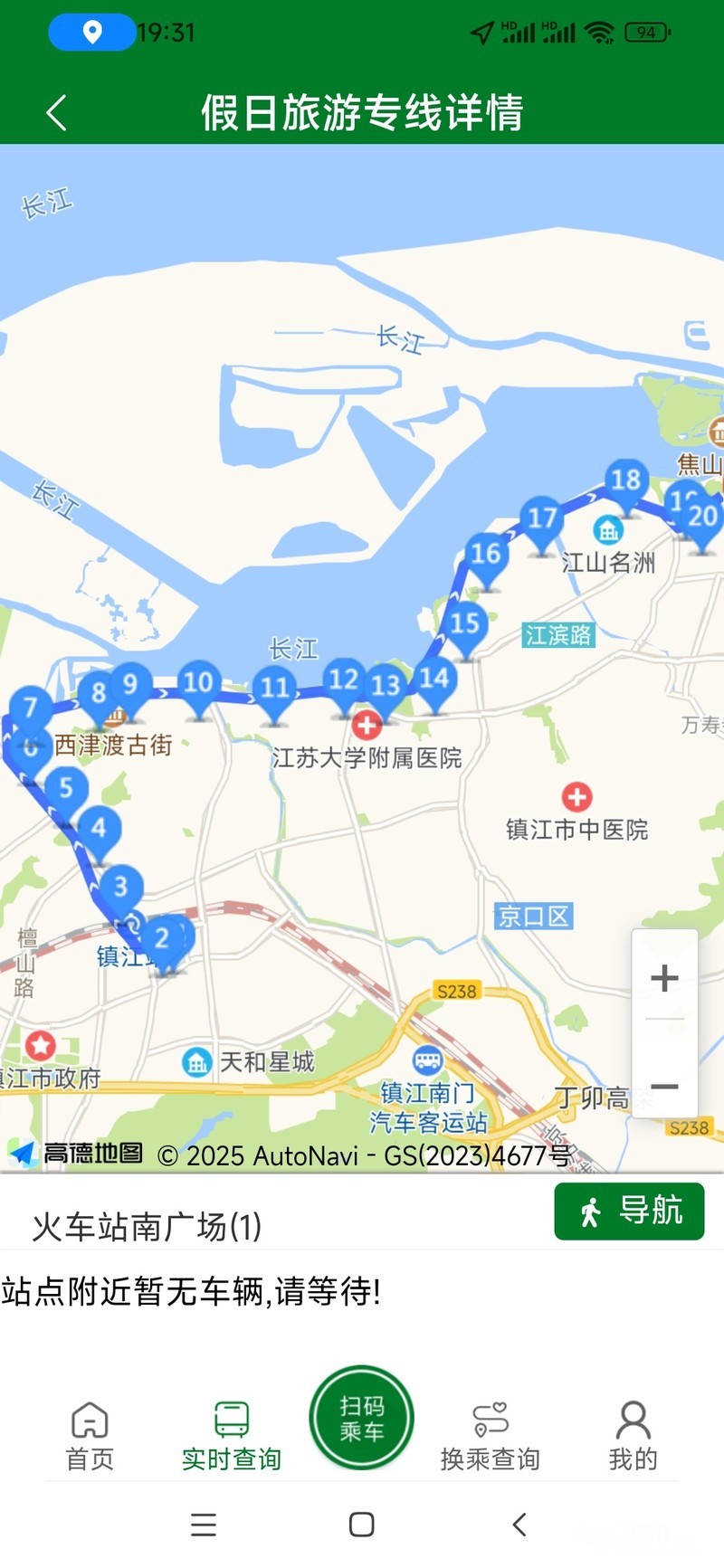Image resolution: width=724 pixels, height=1568 pixels.
Task: Select stop marker 12 on the route
Action: click(x=344, y=683)
